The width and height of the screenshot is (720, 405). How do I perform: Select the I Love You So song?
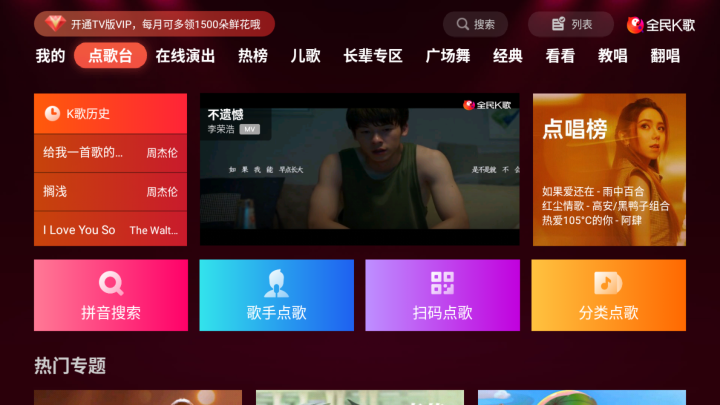[110, 230]
